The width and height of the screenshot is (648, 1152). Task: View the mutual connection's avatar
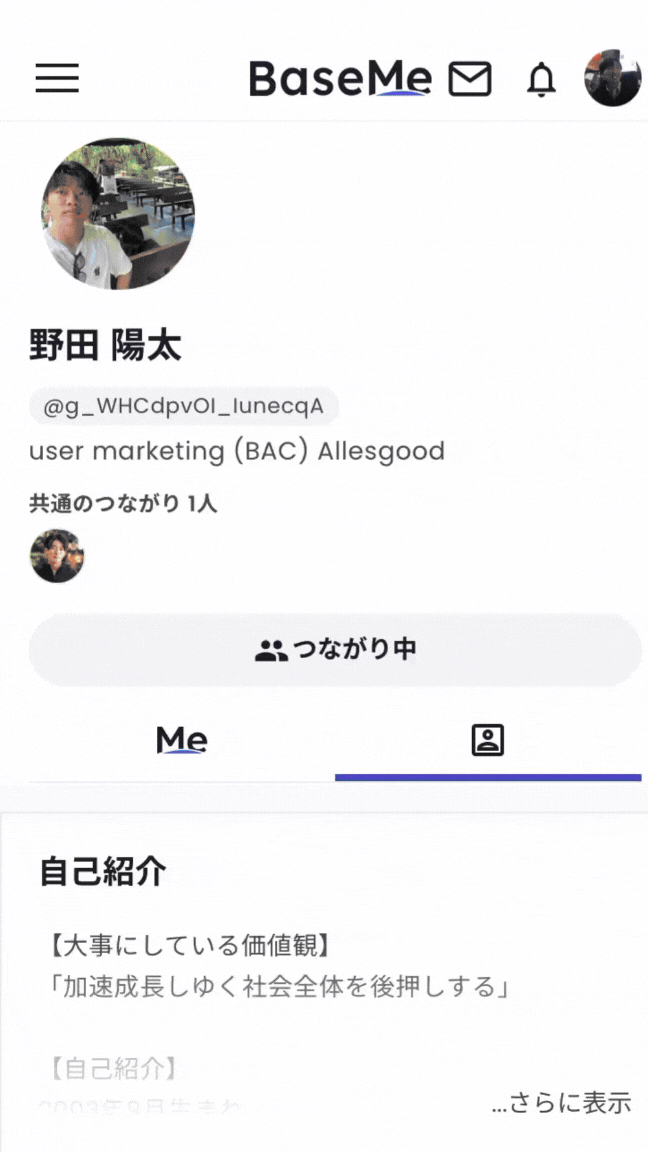[x=57, y=555]
